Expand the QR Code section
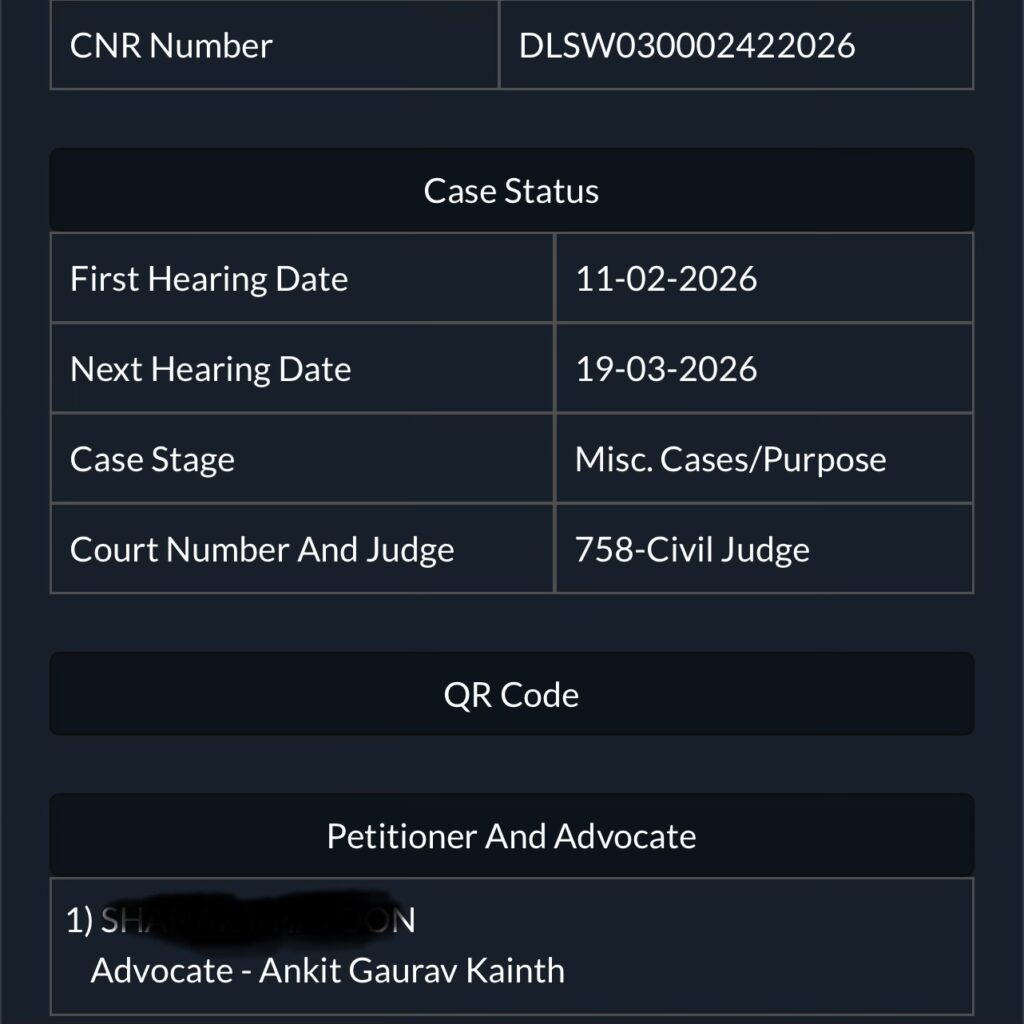The image size is (1024, 1024). click(511, 694)
